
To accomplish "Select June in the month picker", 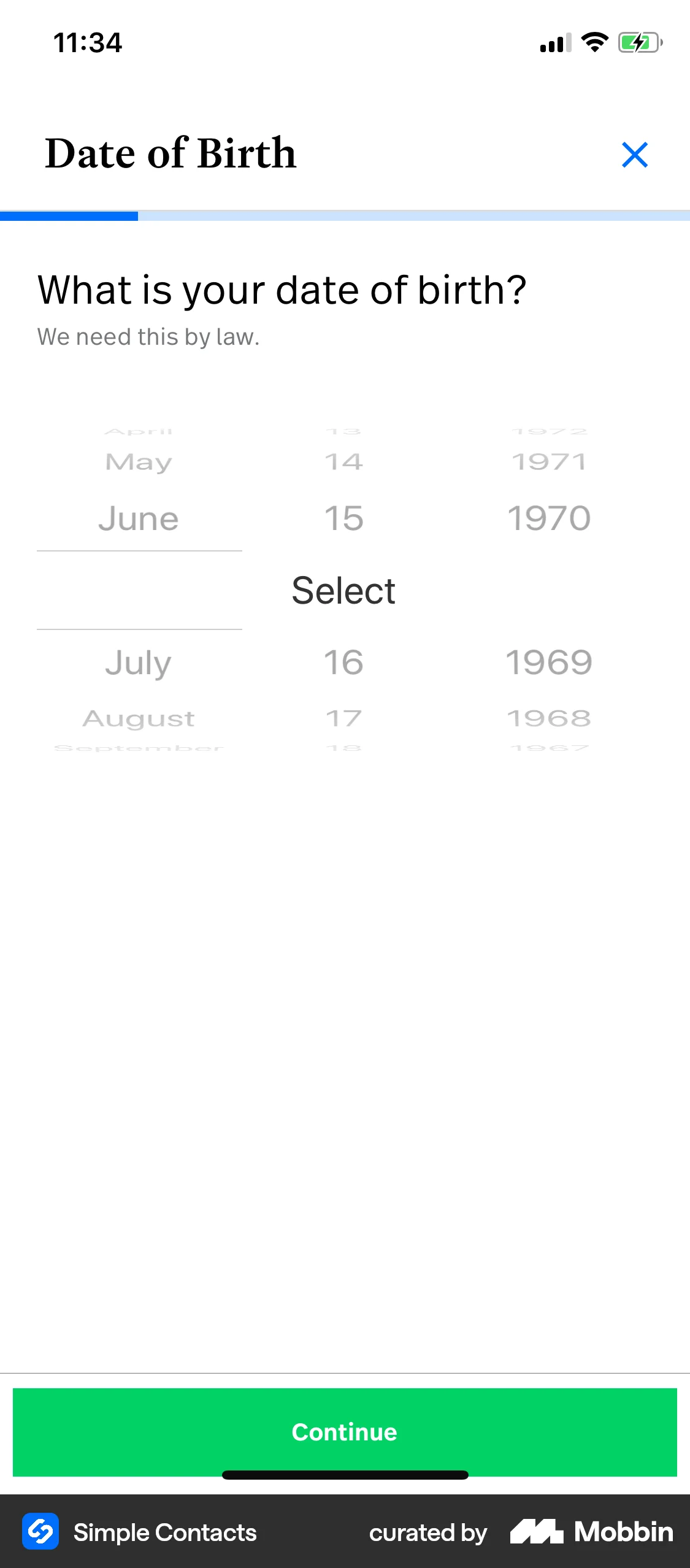I will click(139, 517).
